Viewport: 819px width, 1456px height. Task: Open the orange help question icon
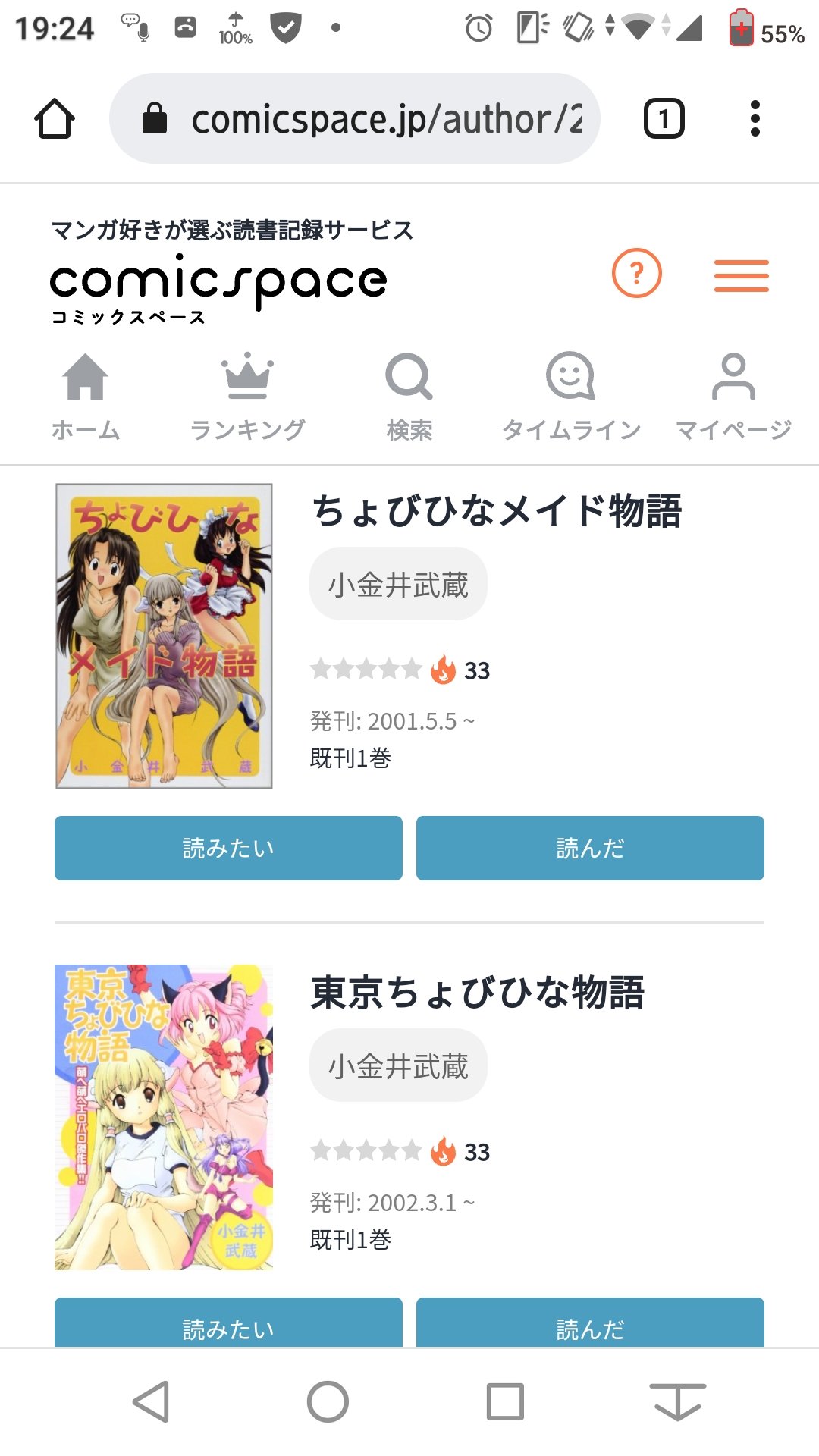coord(636,273)
